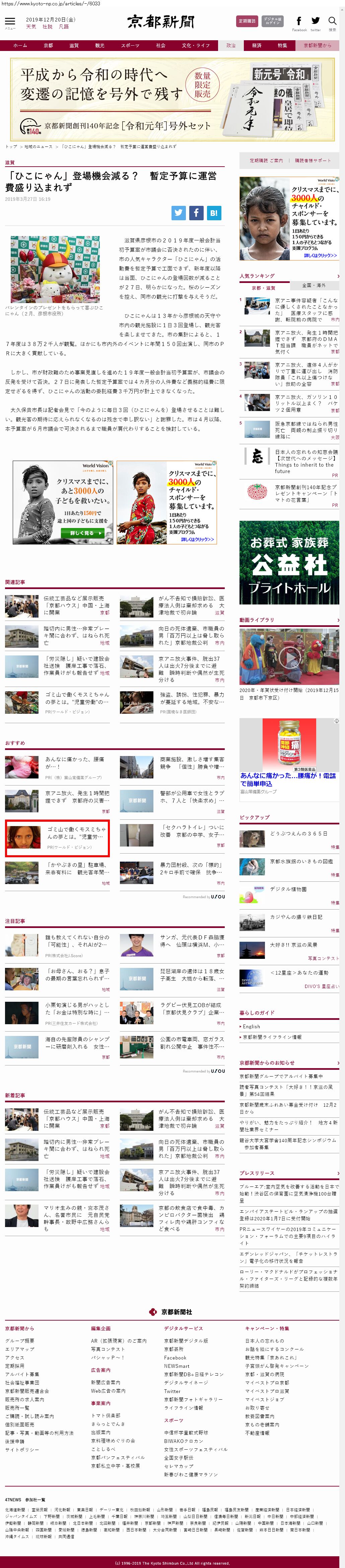Open the English link in 暮らしのガイド
The height and width of the screenshot is (1568, 345).
pos(251,1026)
